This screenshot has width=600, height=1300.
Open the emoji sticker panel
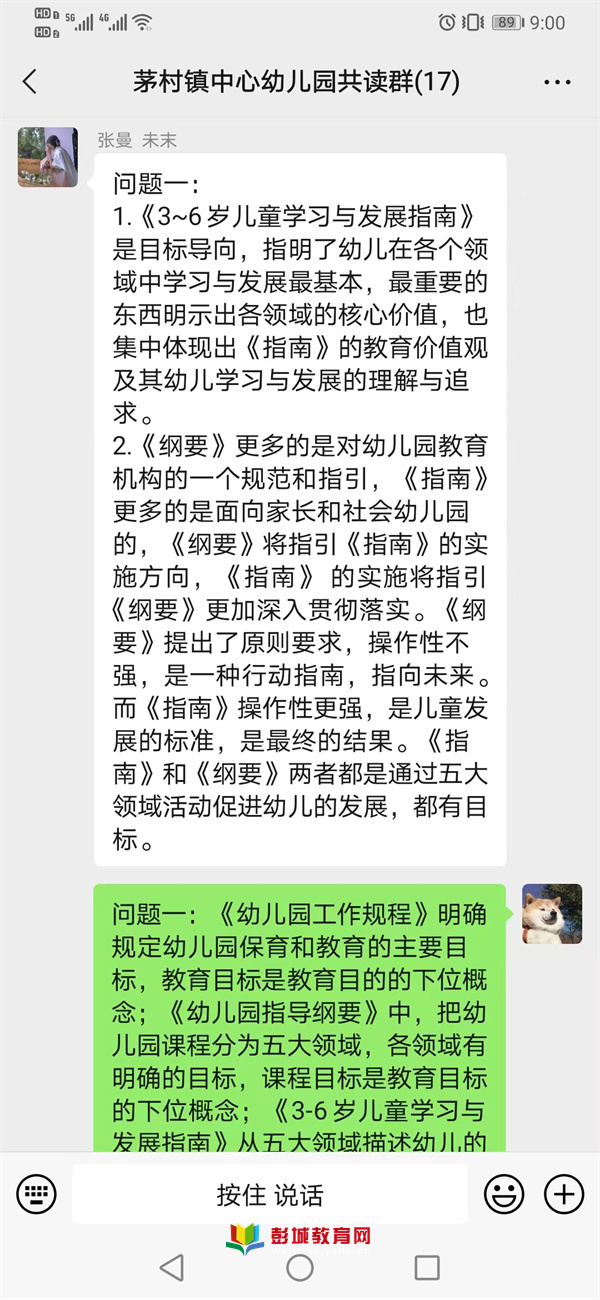(504, 1193)
